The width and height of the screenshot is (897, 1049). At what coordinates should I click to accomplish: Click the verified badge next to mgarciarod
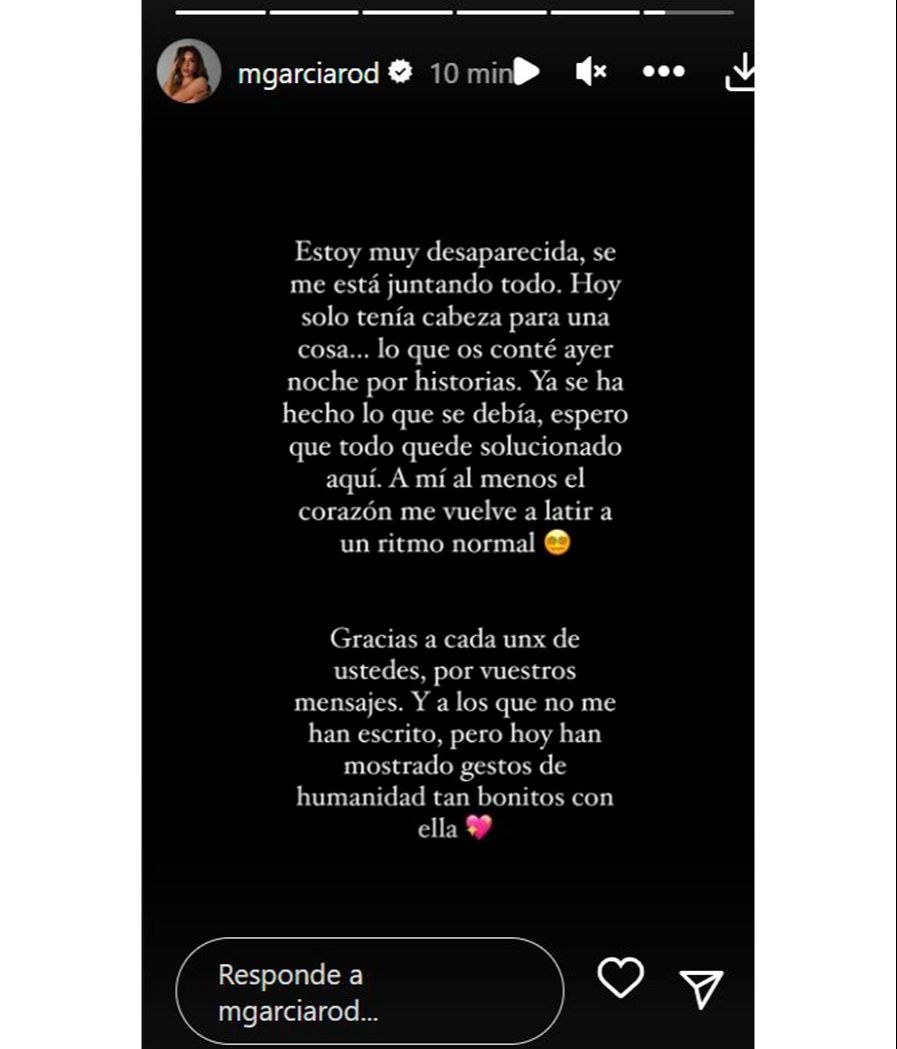pyautogui.click(x=401, y=71)
